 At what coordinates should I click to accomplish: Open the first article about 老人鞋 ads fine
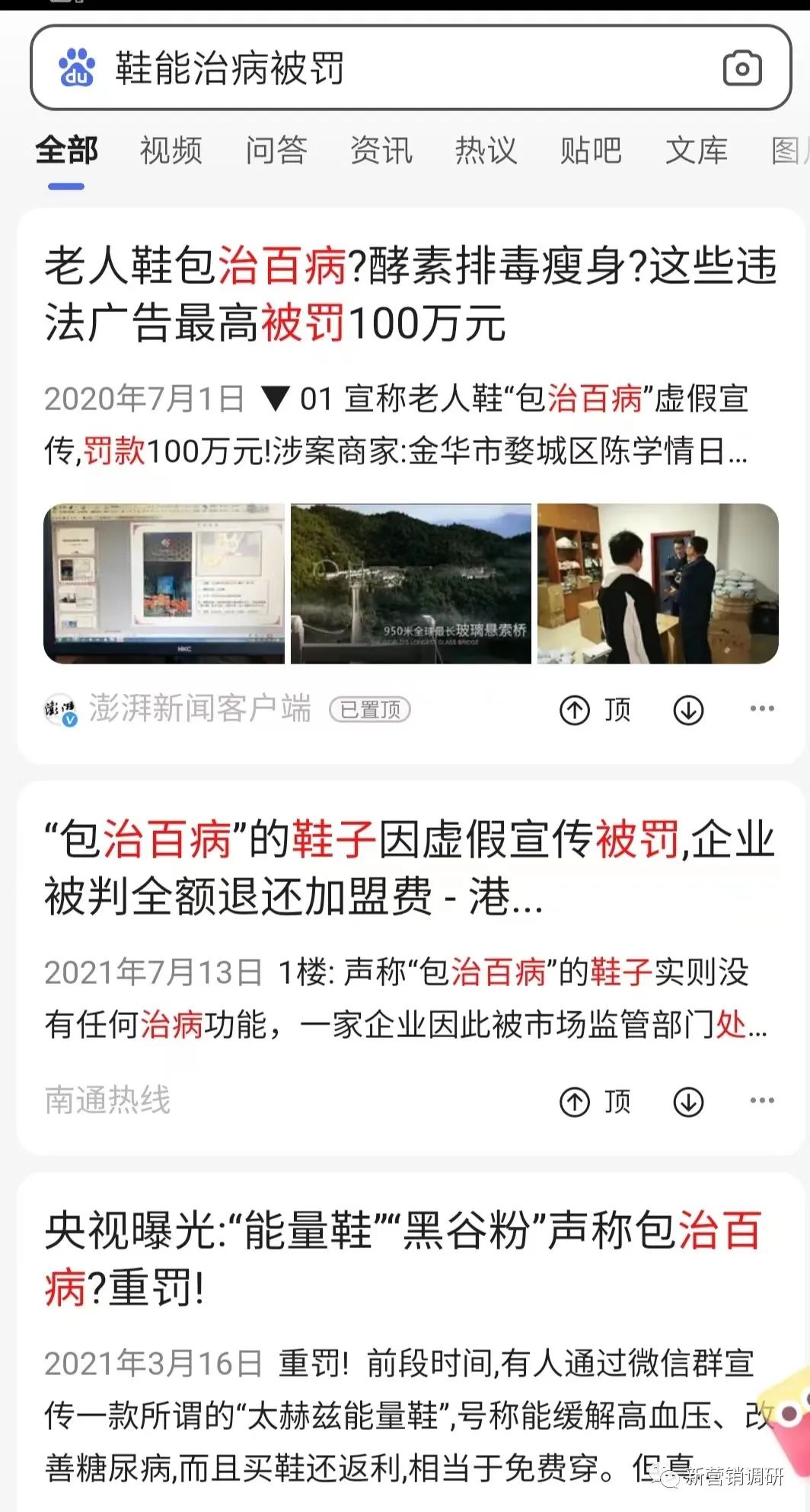coord(403,293)
